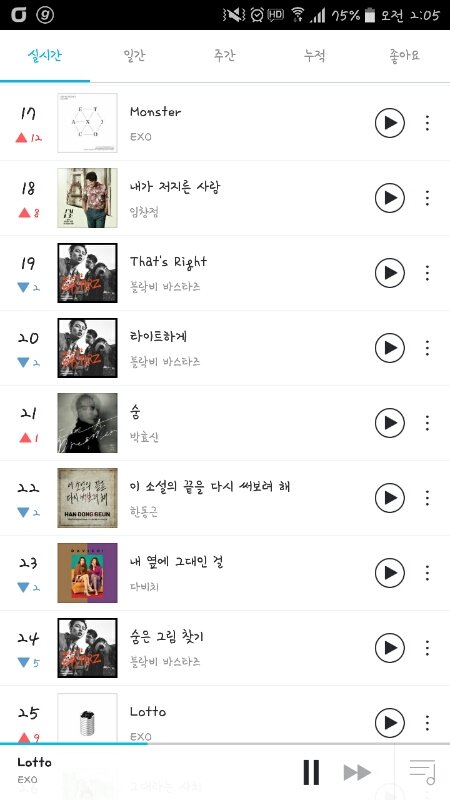Open the current playlist queue
Viewport: 450px width, 800px height.
point(422,772)
